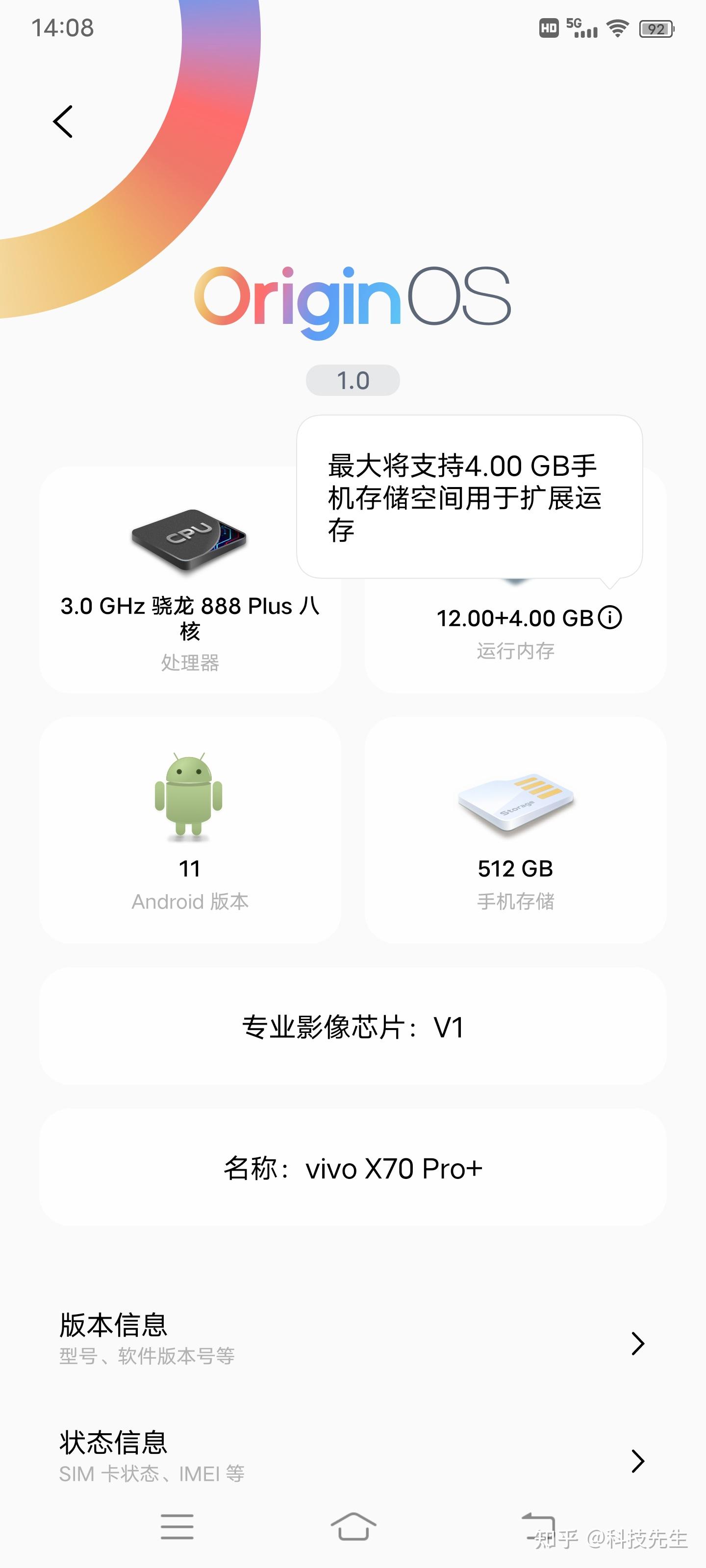This screenshot has height=1568, width=706.
Task: Open 版本信息 version details
Action: pos(352,1343)
